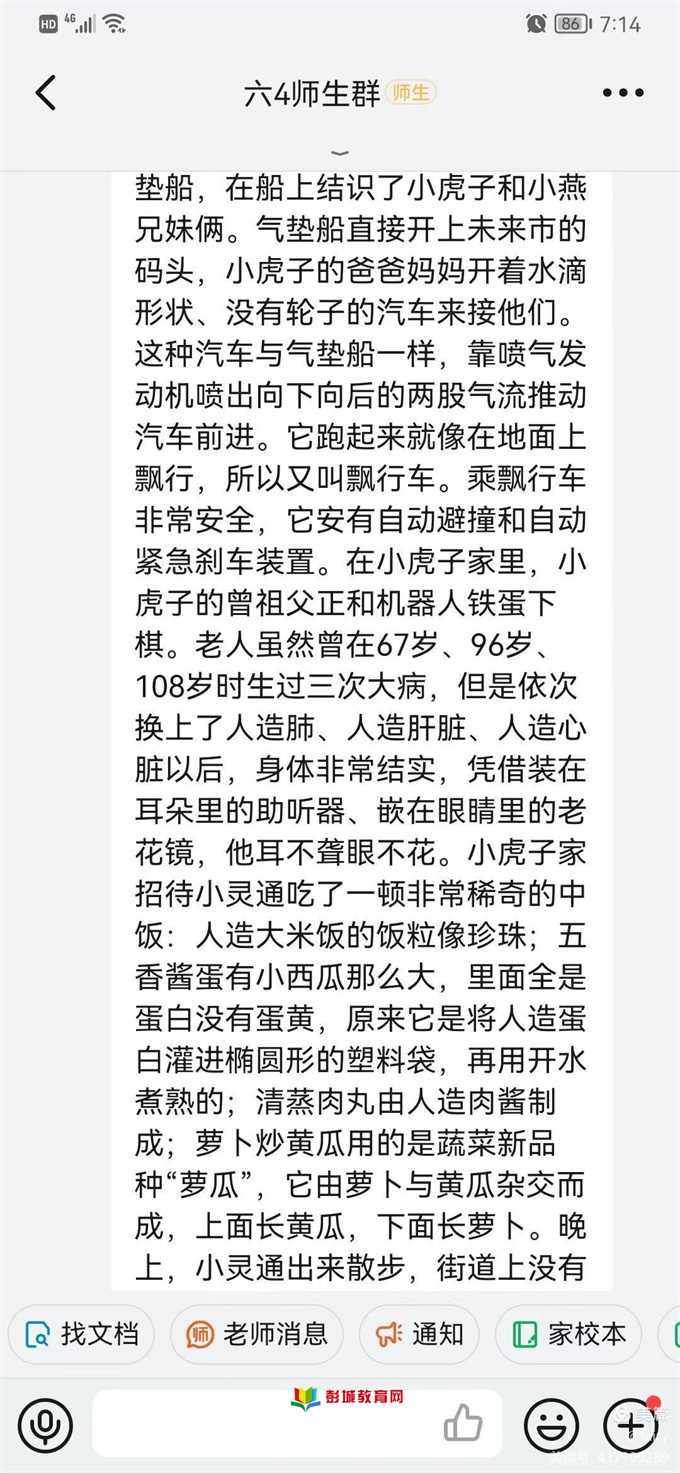Screen dimensions: 680x1473
Task: Open the emoji picker
Action: (x=552, y=1424)
